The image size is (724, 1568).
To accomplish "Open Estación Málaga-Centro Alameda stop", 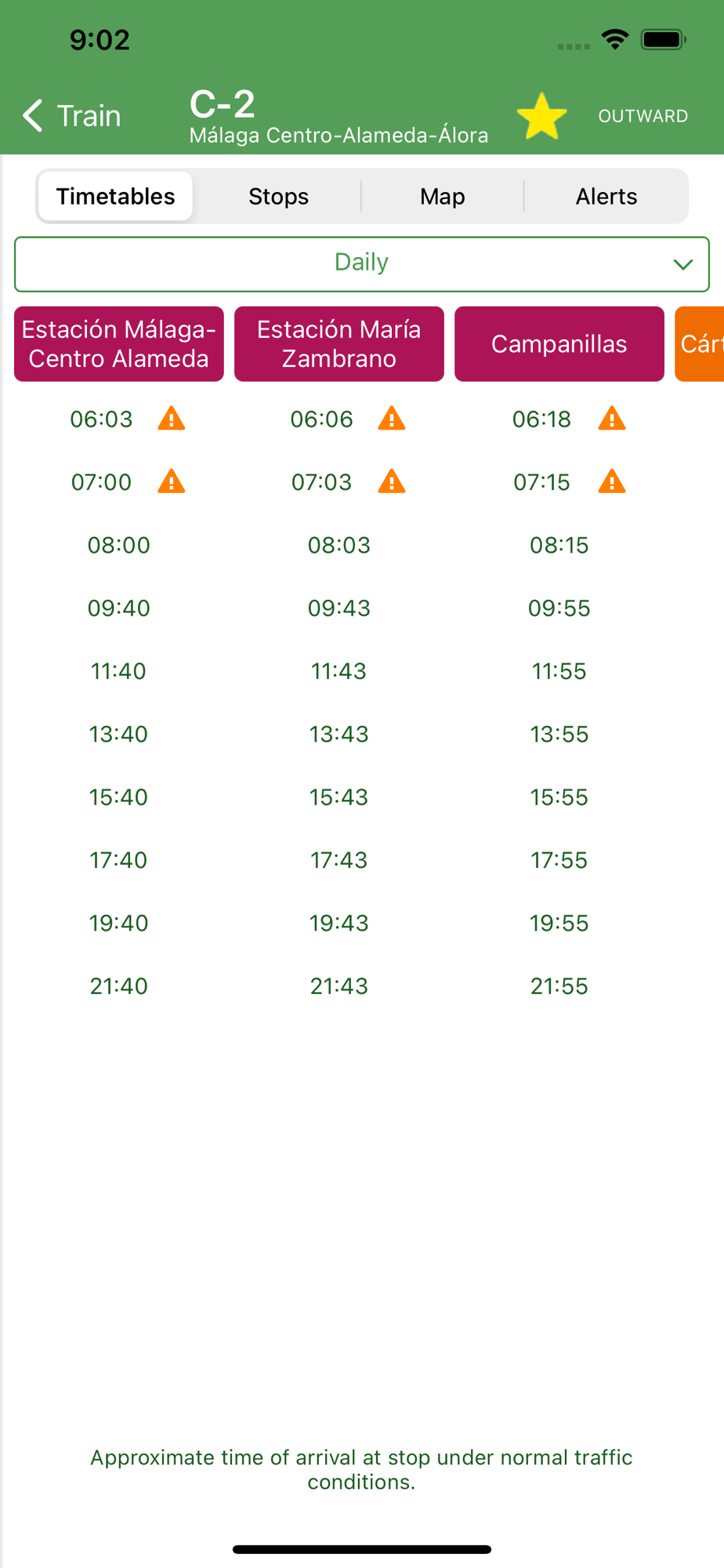I will pyautogui.click(x=119, y=343).
